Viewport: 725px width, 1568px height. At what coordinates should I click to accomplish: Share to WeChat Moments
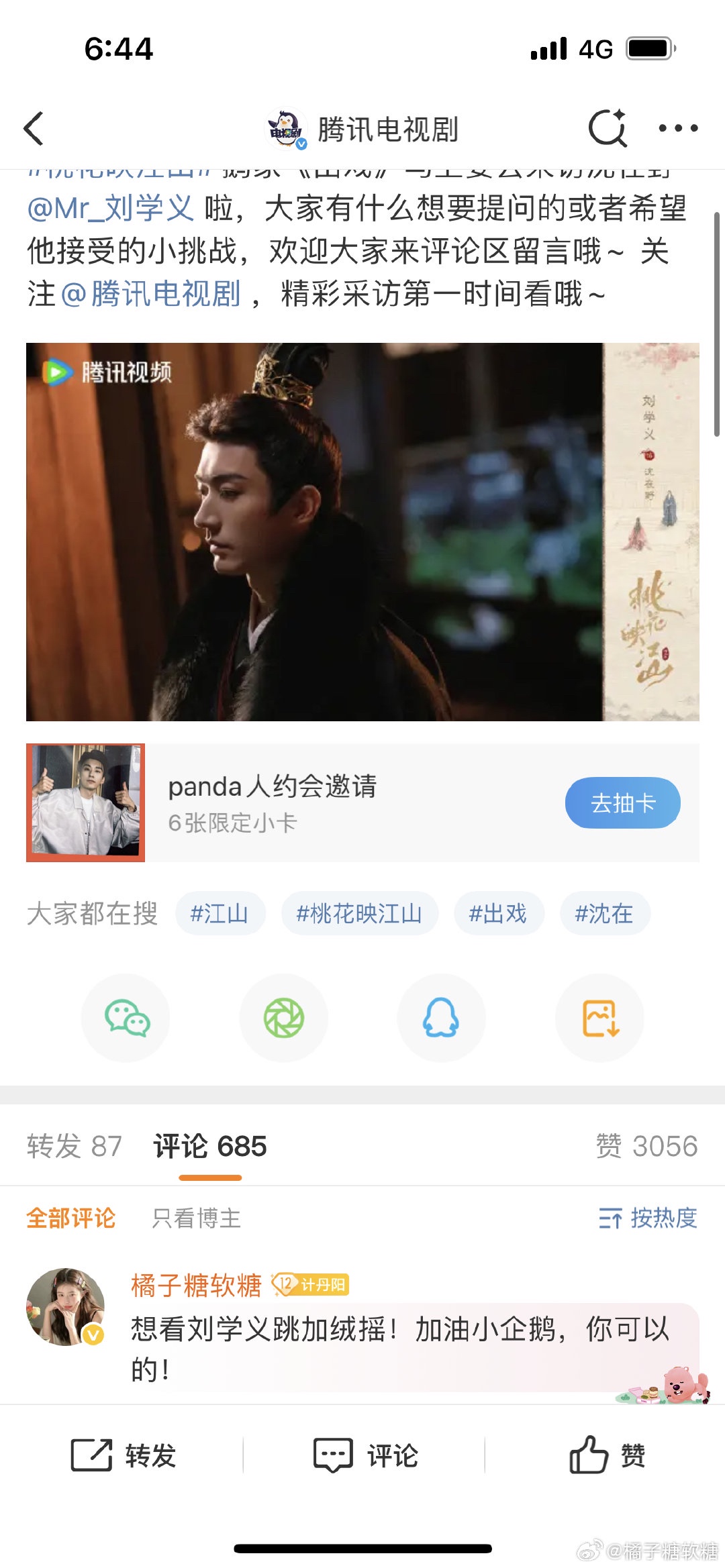(284, 1018)
